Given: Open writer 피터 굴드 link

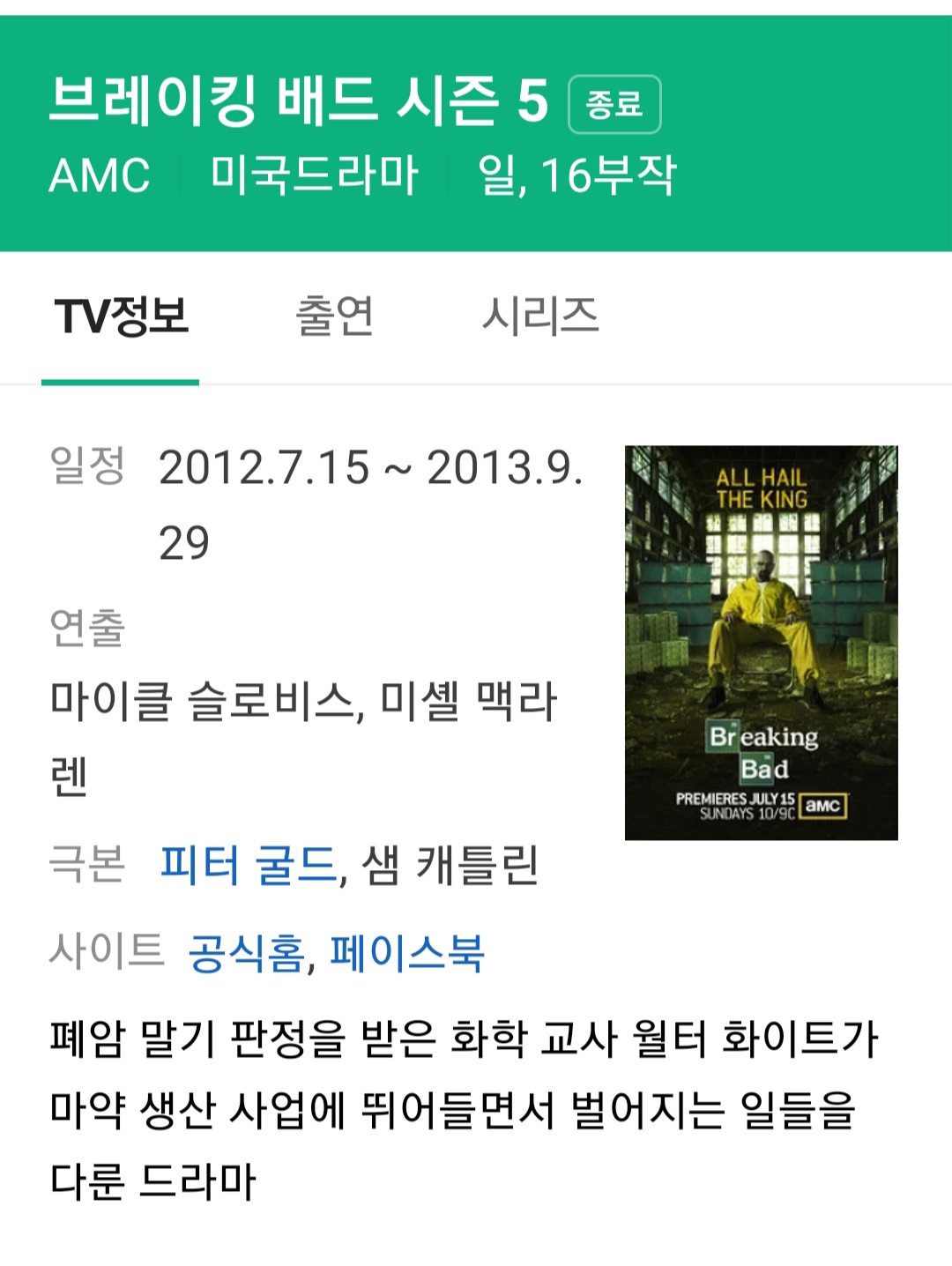Looking at the screenshot, I should point(249,865).
